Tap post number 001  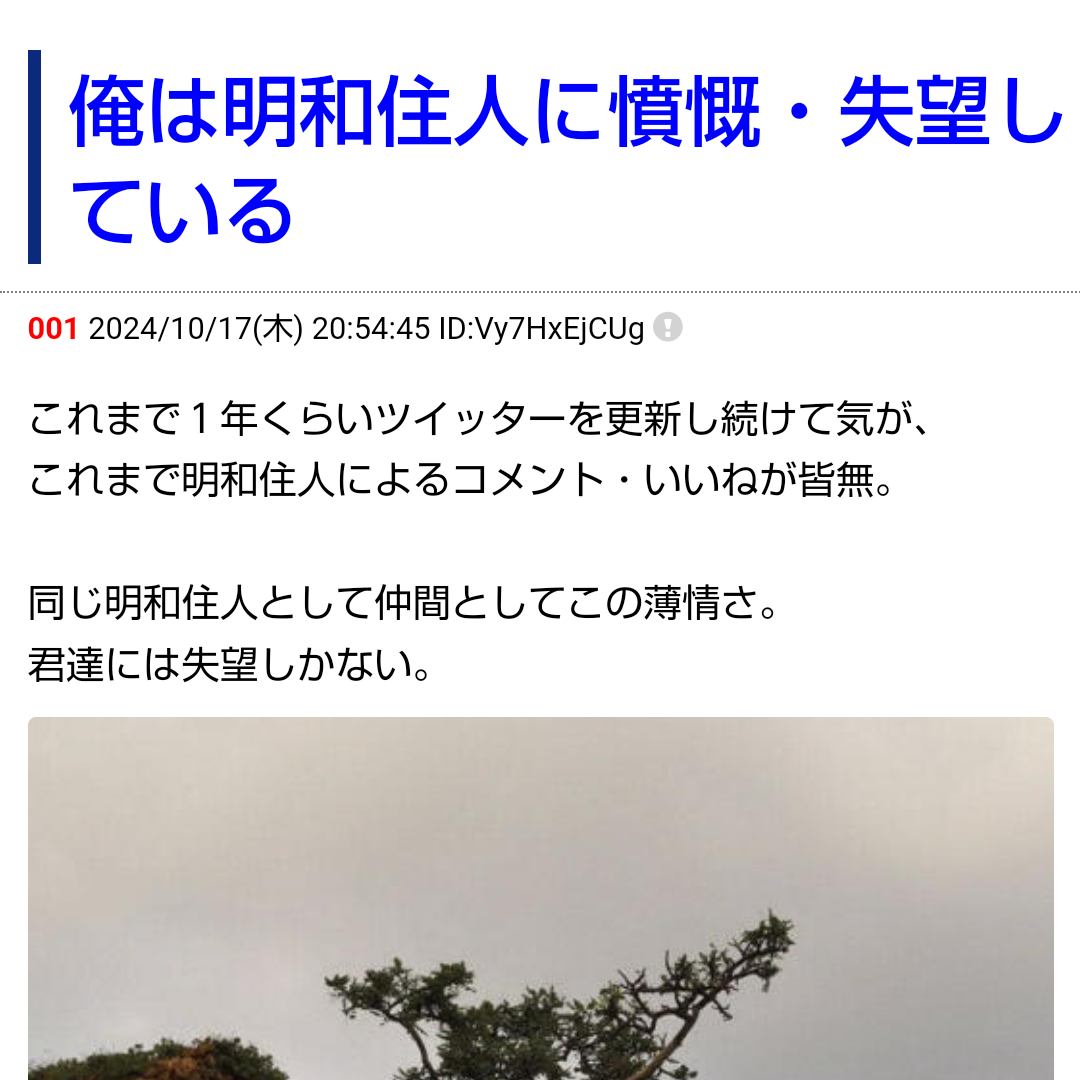52,329
